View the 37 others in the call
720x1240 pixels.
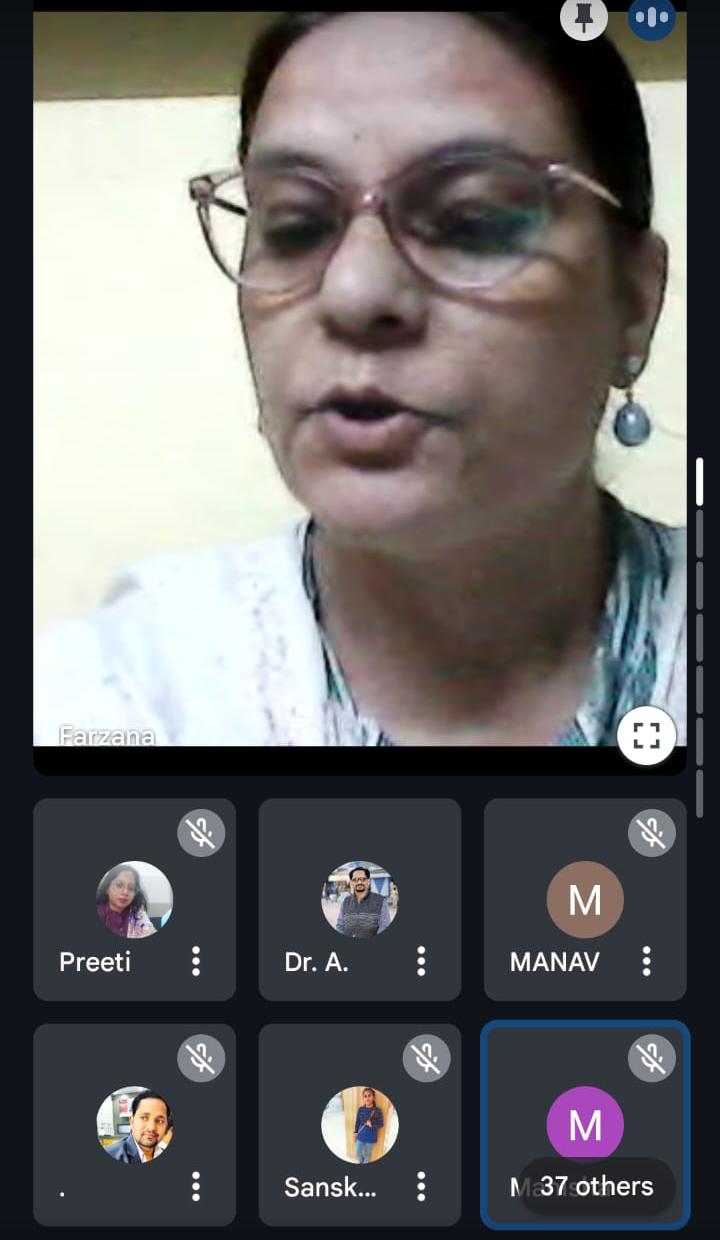click(x=597, y=1187)
